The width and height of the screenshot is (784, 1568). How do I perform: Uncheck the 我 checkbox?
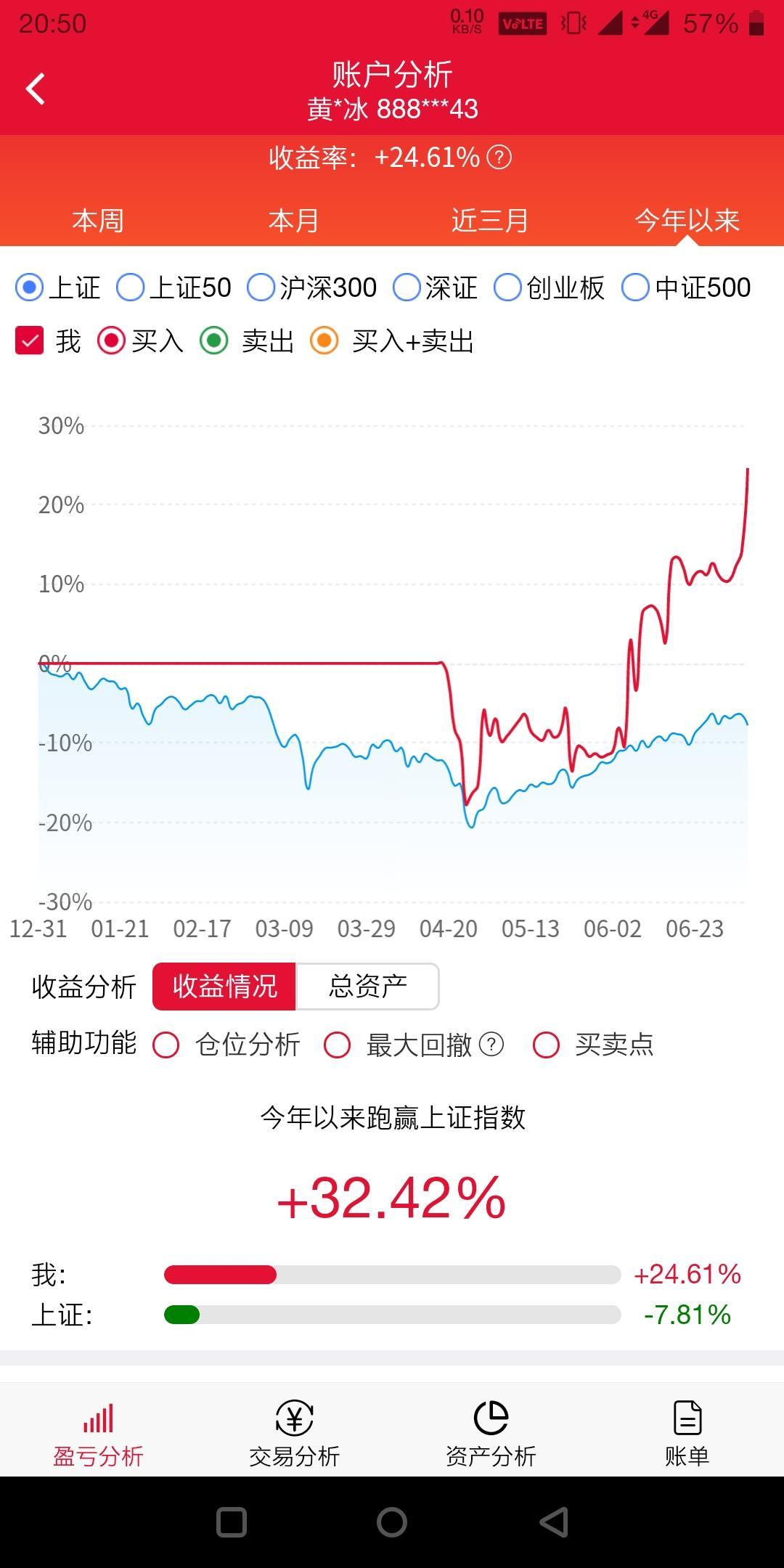[29, 340]
